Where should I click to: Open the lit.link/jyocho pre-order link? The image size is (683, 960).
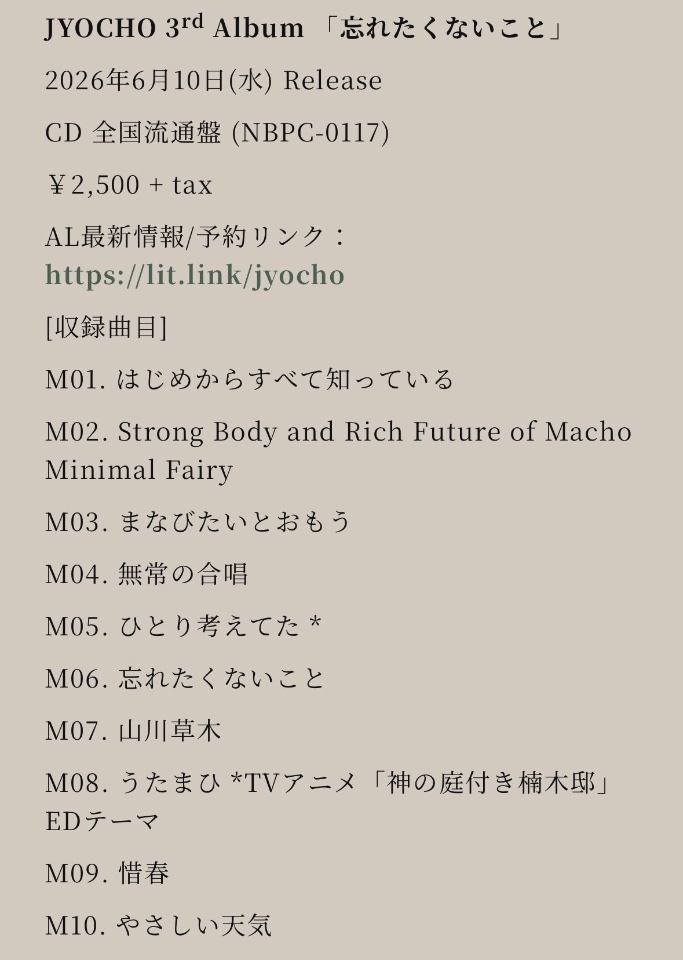coord(194,275)
